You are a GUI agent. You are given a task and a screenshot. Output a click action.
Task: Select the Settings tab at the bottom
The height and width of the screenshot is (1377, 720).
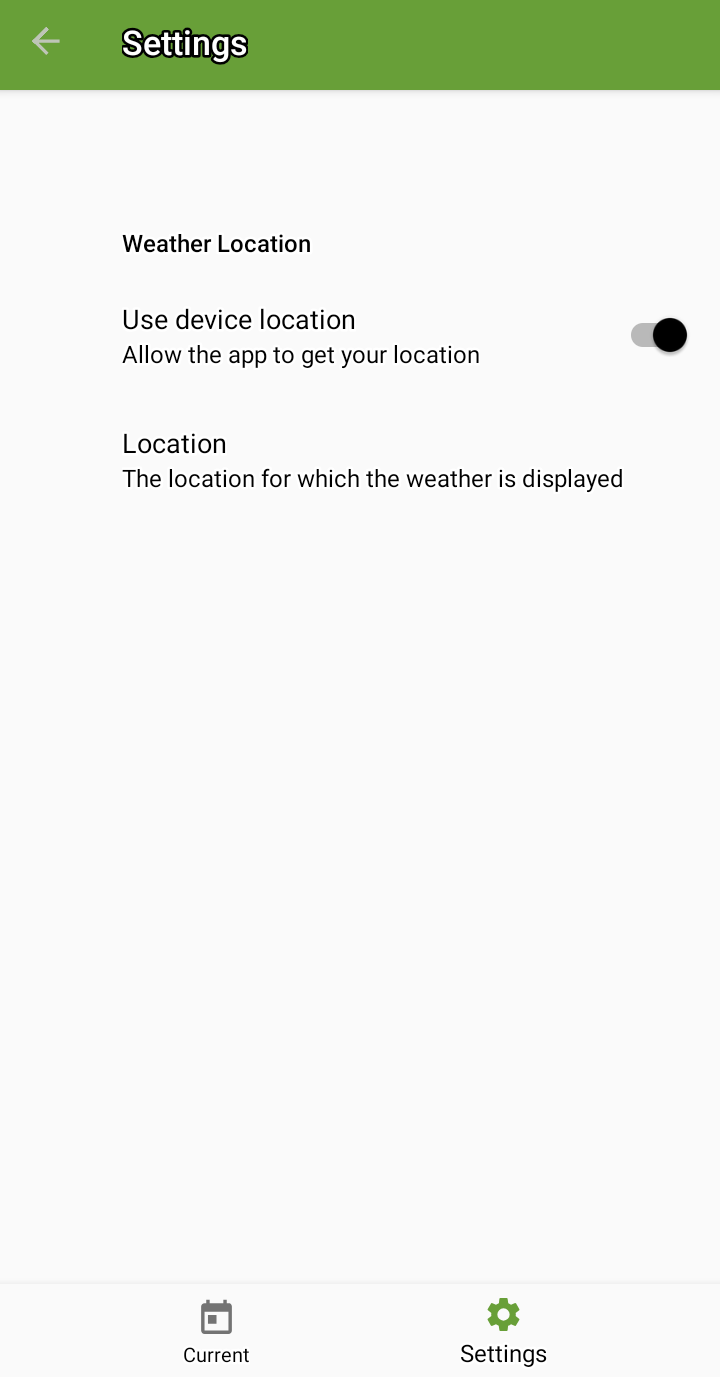[x=503, y=1330]
